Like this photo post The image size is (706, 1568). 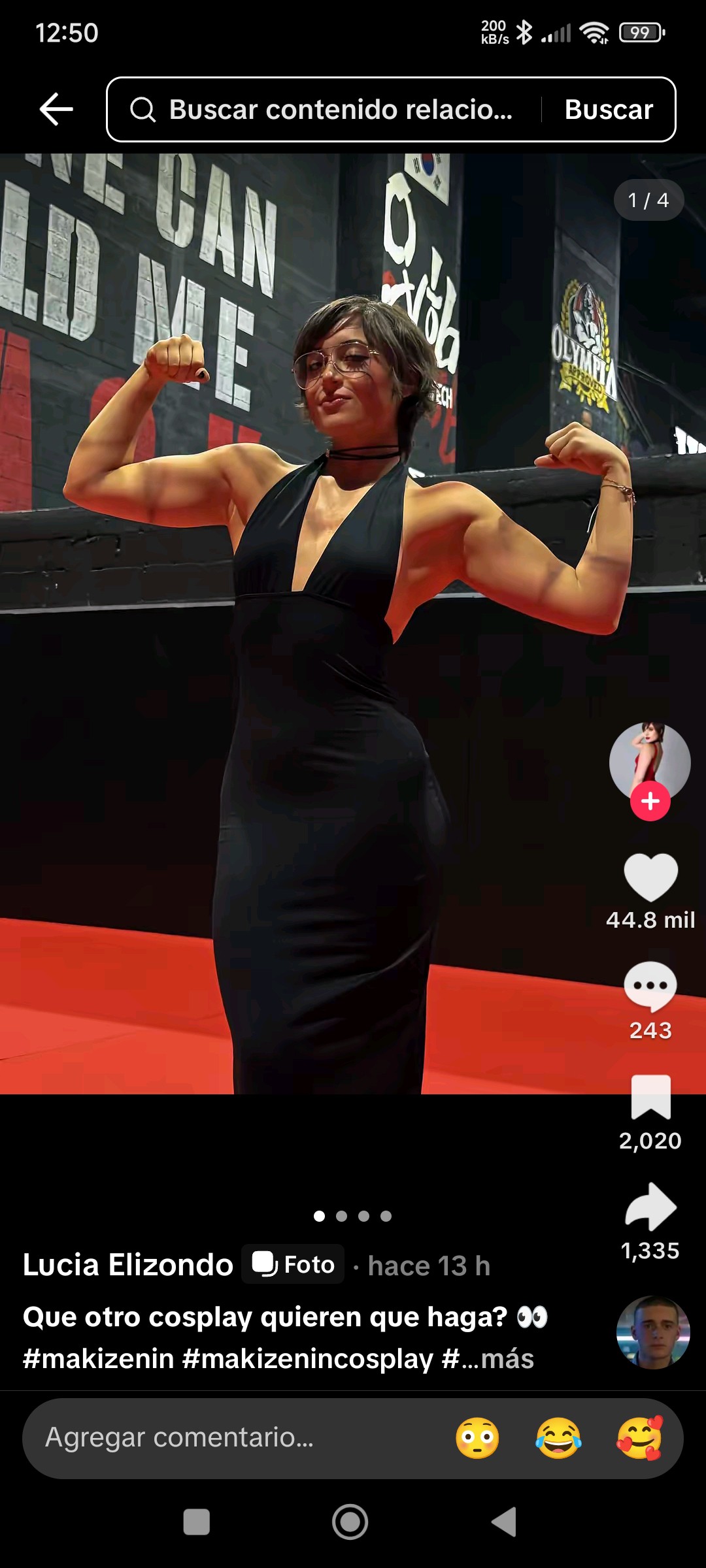[650, 877]
